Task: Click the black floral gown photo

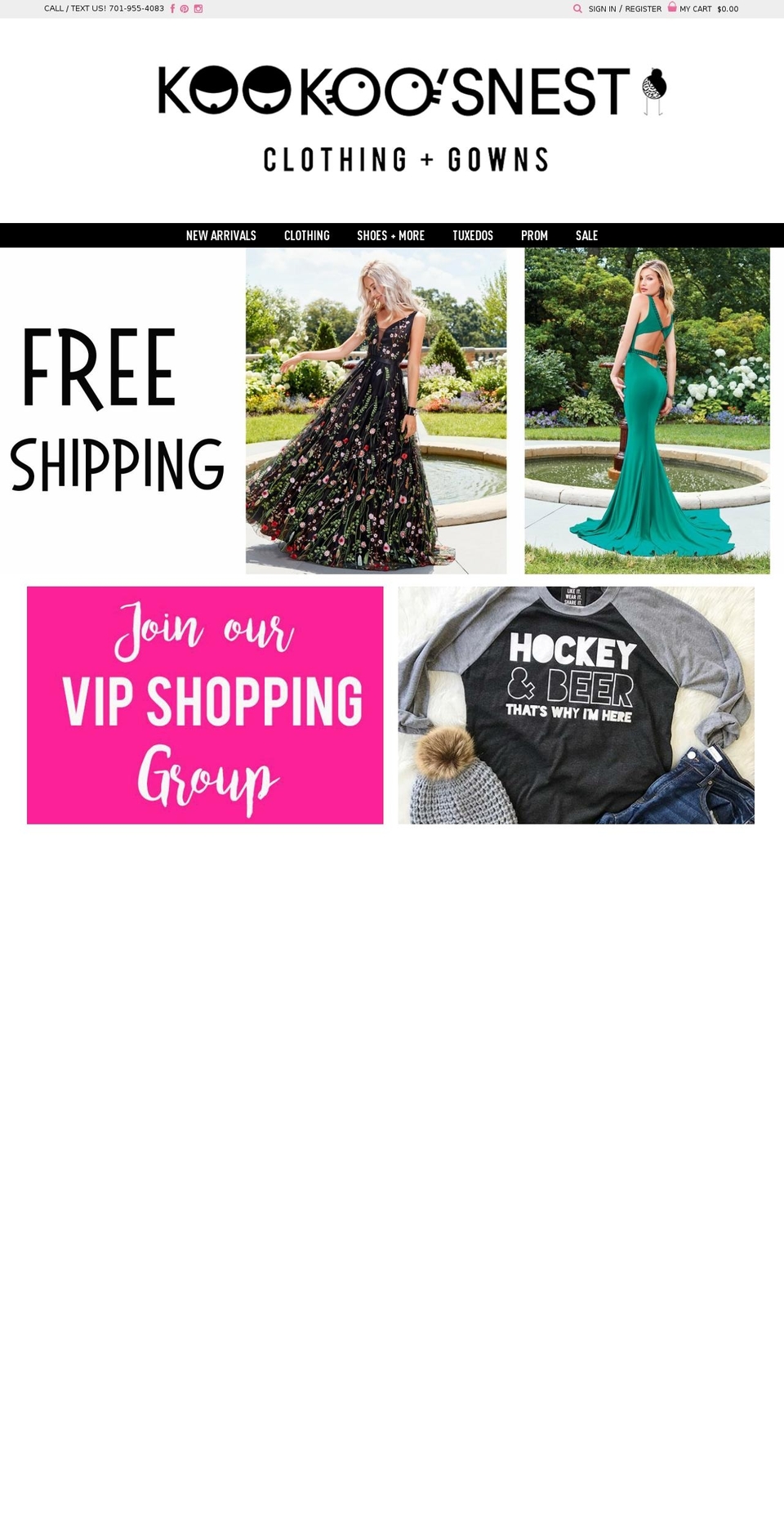Action: coord(376,411)
